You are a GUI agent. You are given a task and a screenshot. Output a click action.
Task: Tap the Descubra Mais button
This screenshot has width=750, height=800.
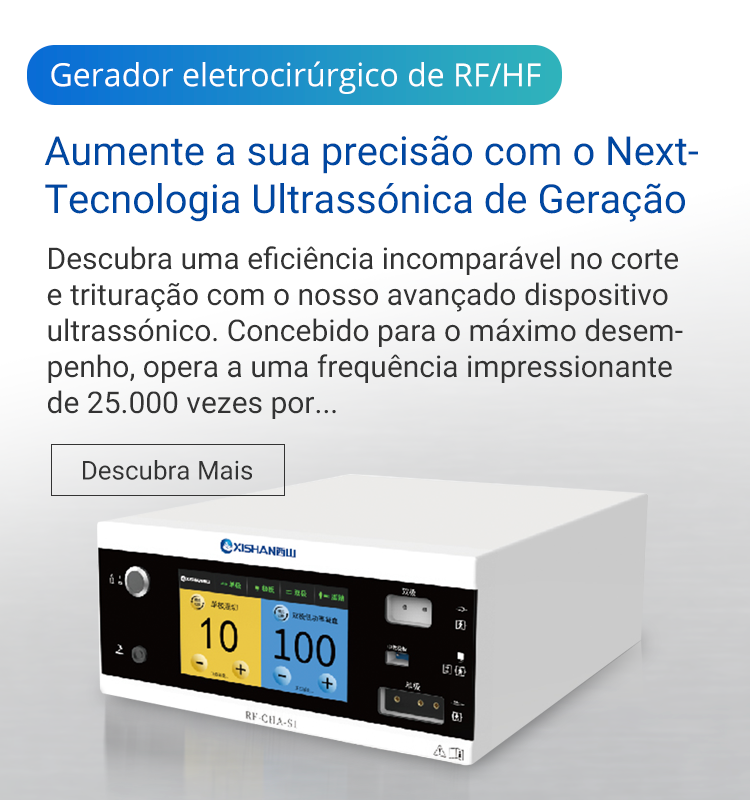click(168, 470)
